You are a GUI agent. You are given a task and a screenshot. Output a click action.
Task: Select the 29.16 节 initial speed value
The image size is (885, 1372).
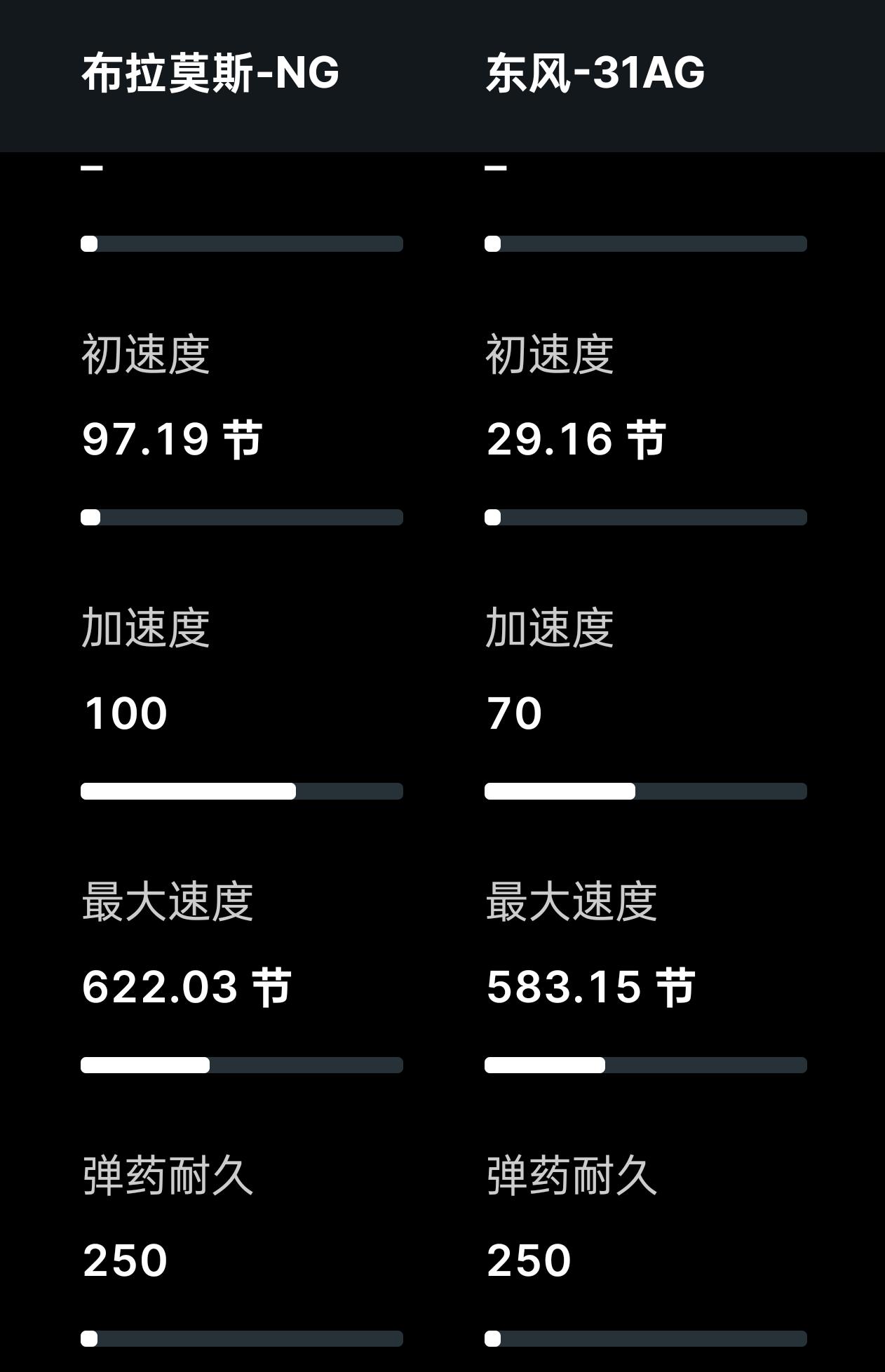pyautogui.click(x=577, y=440)
